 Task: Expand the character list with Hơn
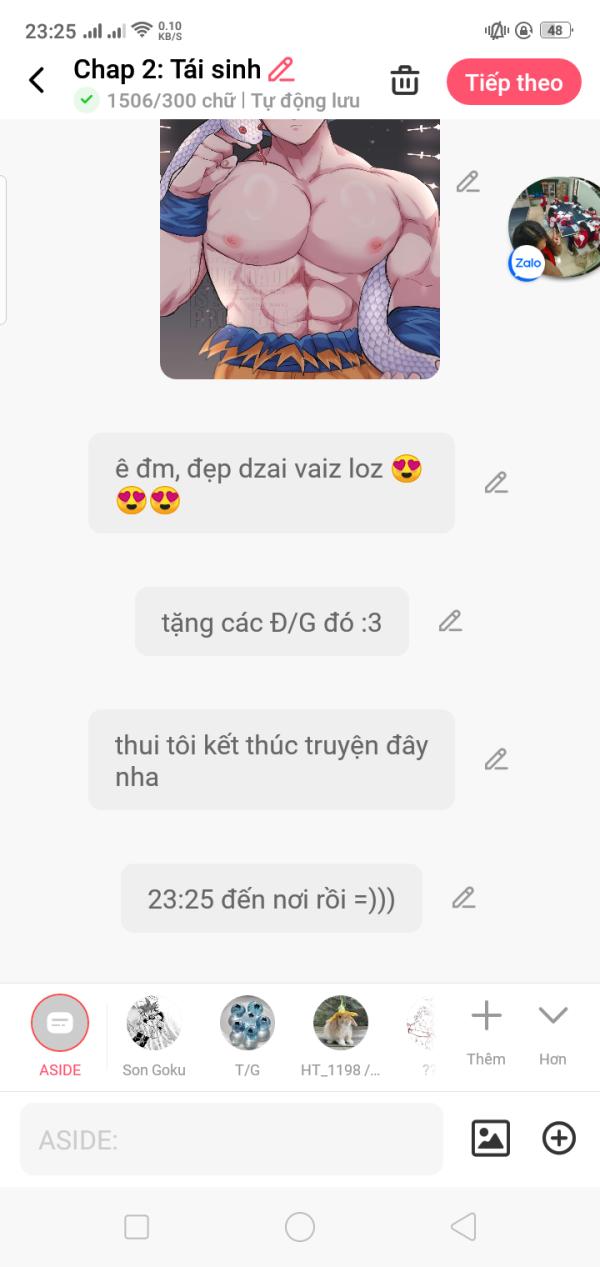pos(553,1034)
